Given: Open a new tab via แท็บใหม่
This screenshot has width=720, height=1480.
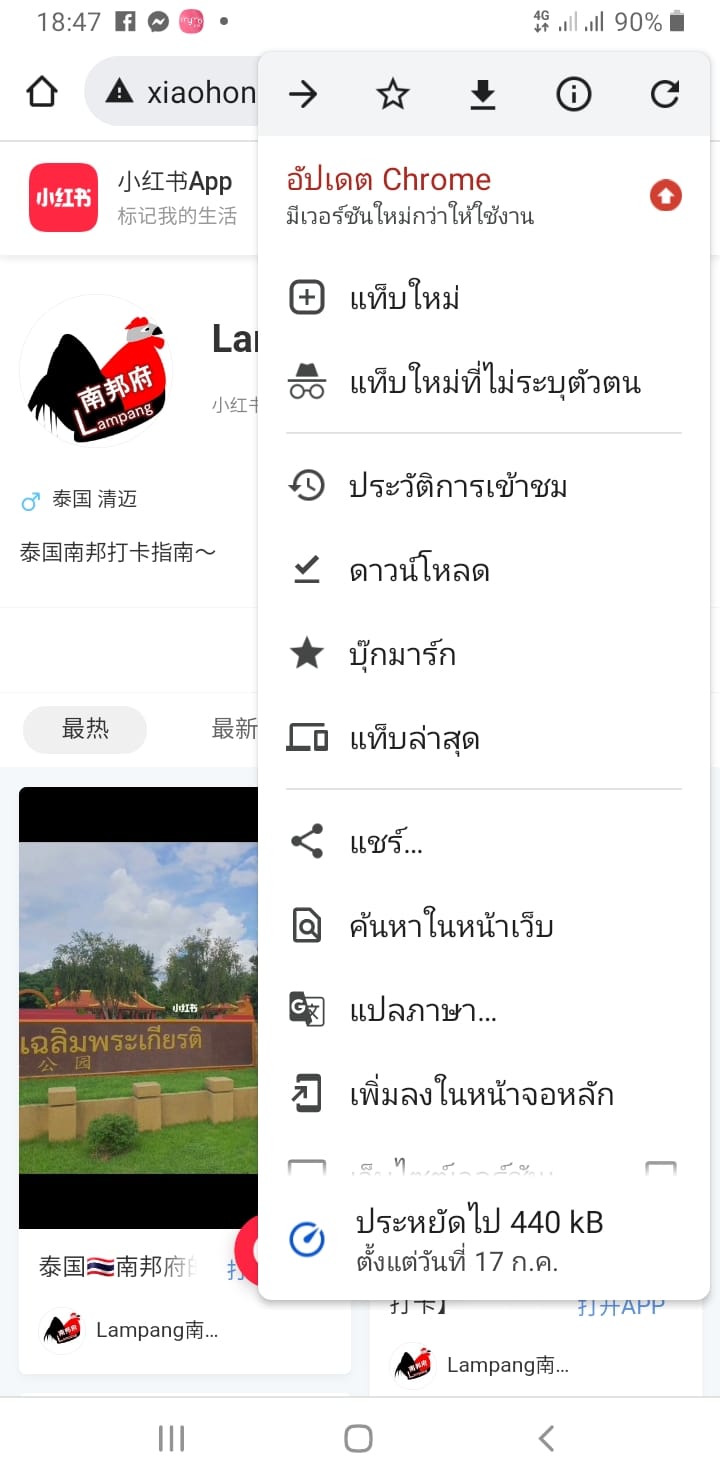Looking at the screenshot, I should coord(404,299).
